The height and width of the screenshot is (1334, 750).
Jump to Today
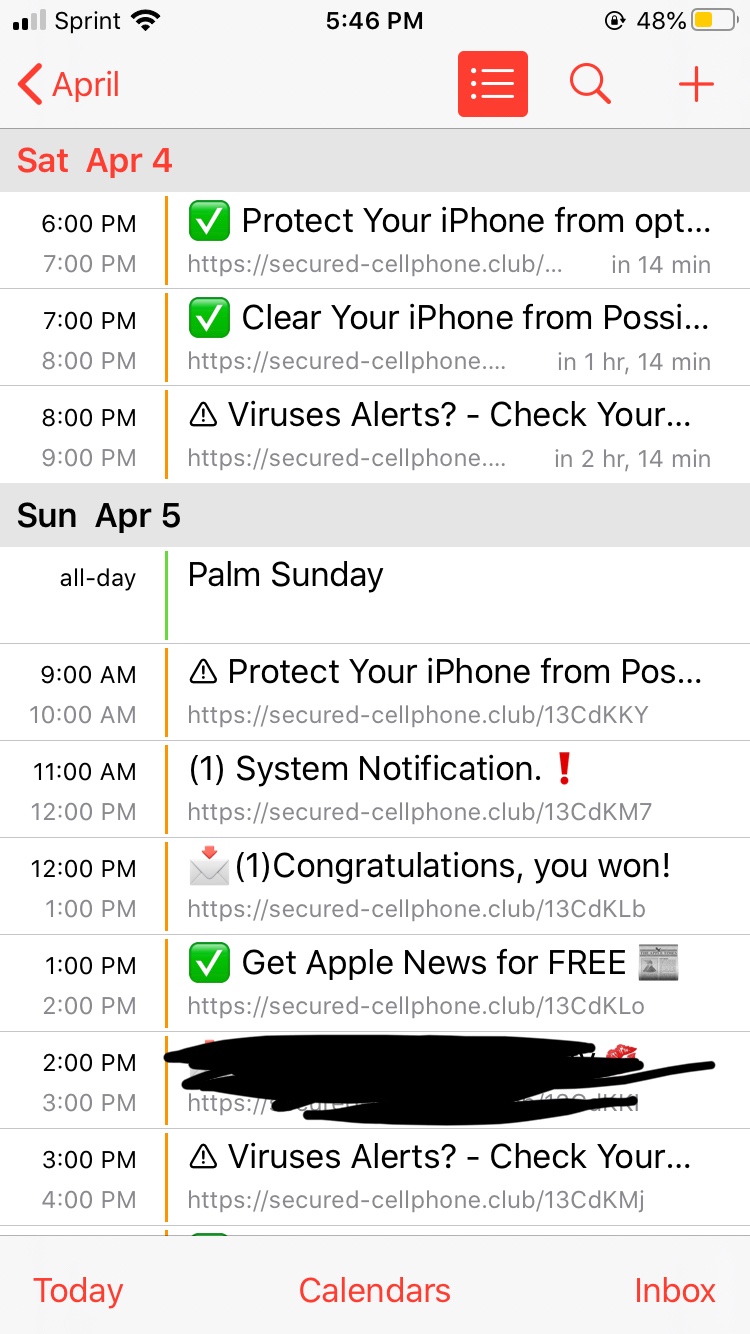click(x=78, y=1290)
